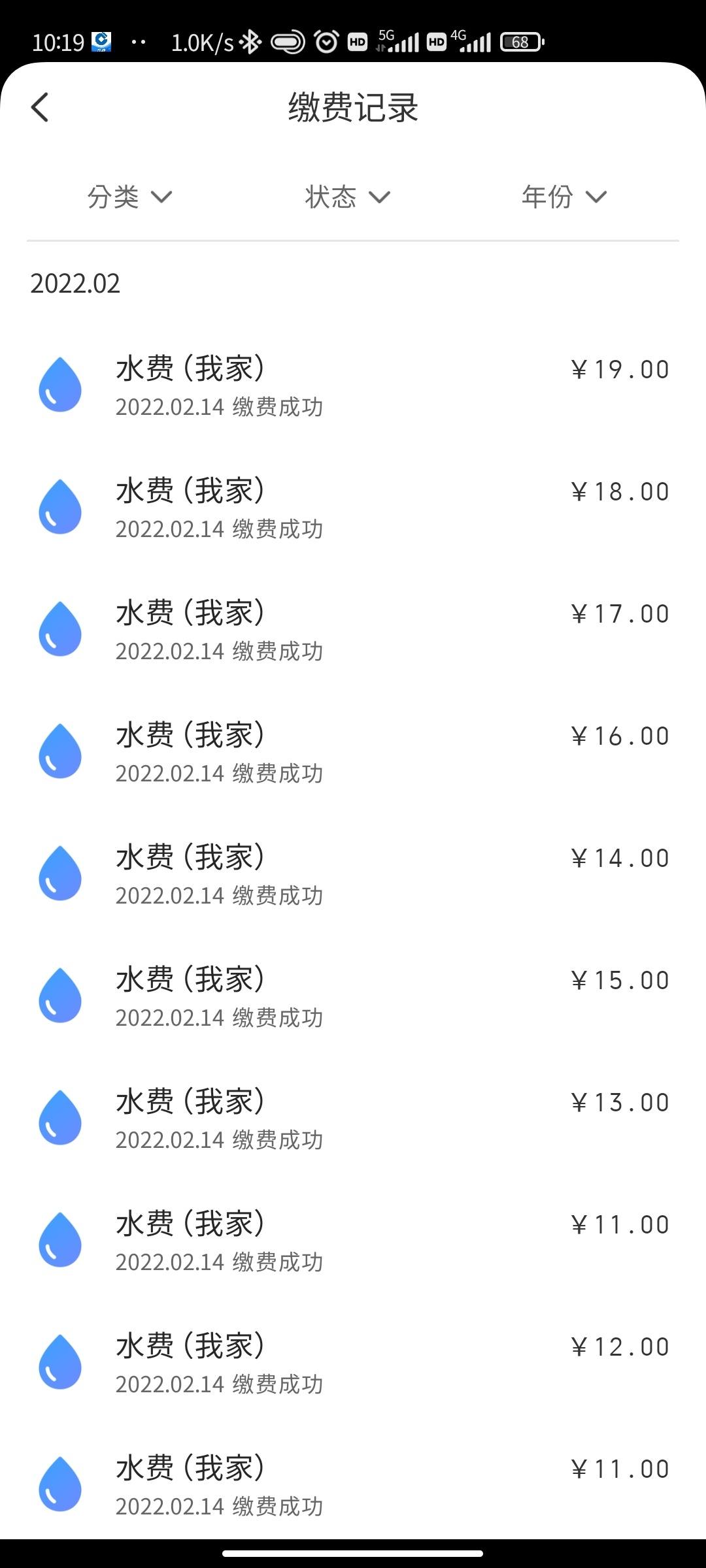View the ¥18.00 water payment record
Viewport: 706px width, 1568px height.
pyautogui.click(x=353, y=508)
